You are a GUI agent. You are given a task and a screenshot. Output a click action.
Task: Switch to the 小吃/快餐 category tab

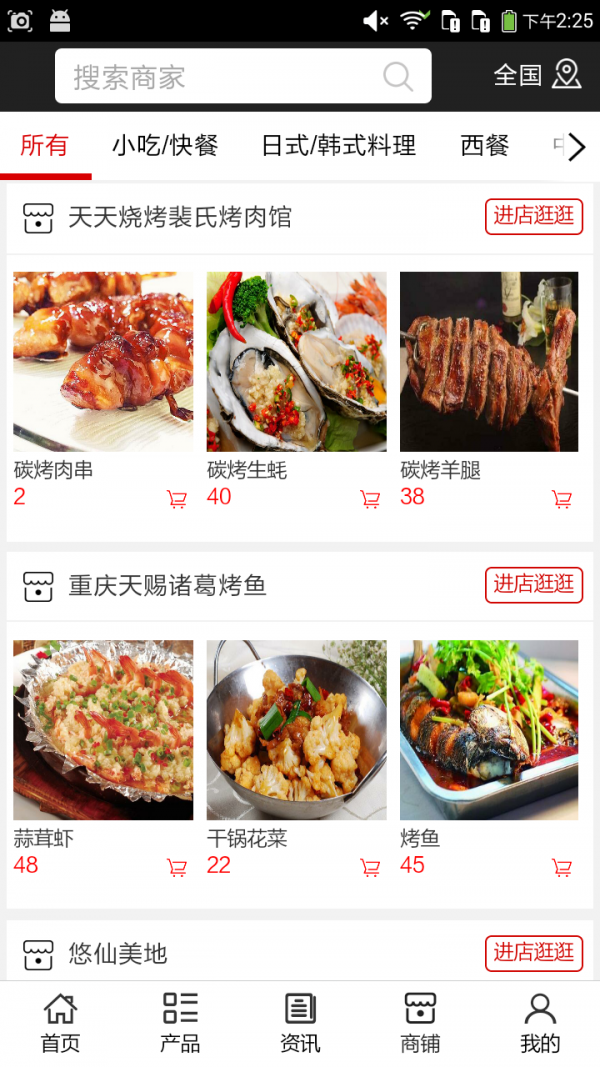pos(165,146)
